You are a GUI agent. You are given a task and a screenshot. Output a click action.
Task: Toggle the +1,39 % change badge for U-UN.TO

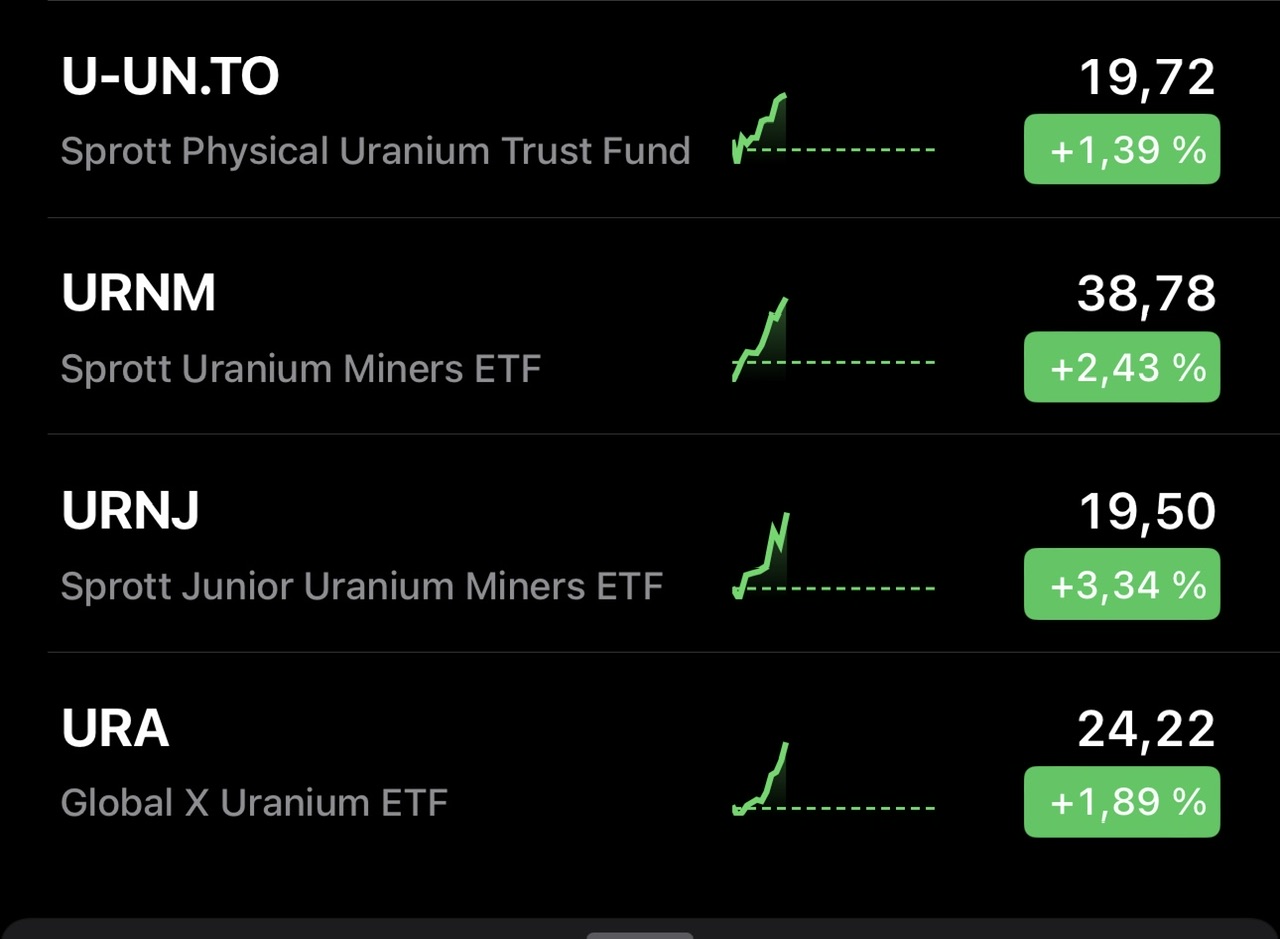[x=1121, y=150]
